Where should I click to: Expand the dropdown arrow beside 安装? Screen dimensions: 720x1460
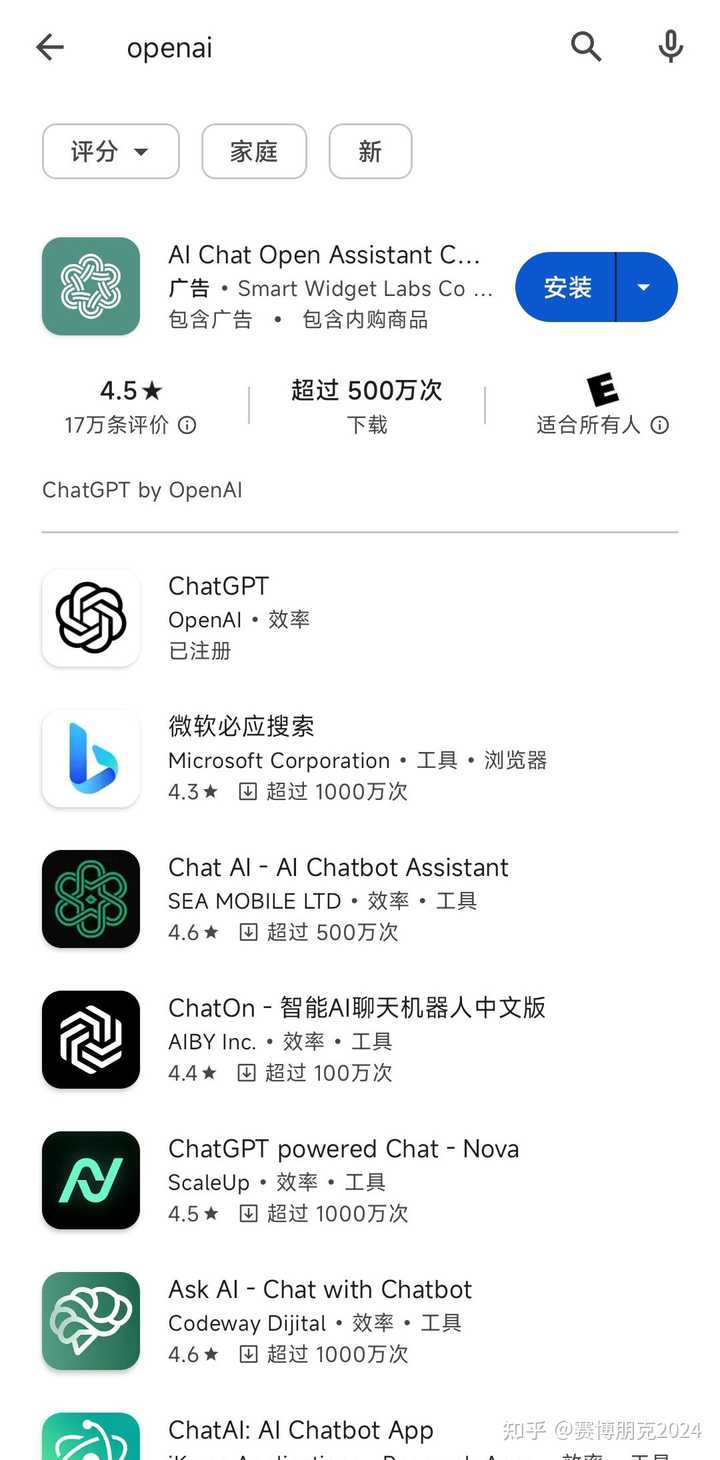645,288
